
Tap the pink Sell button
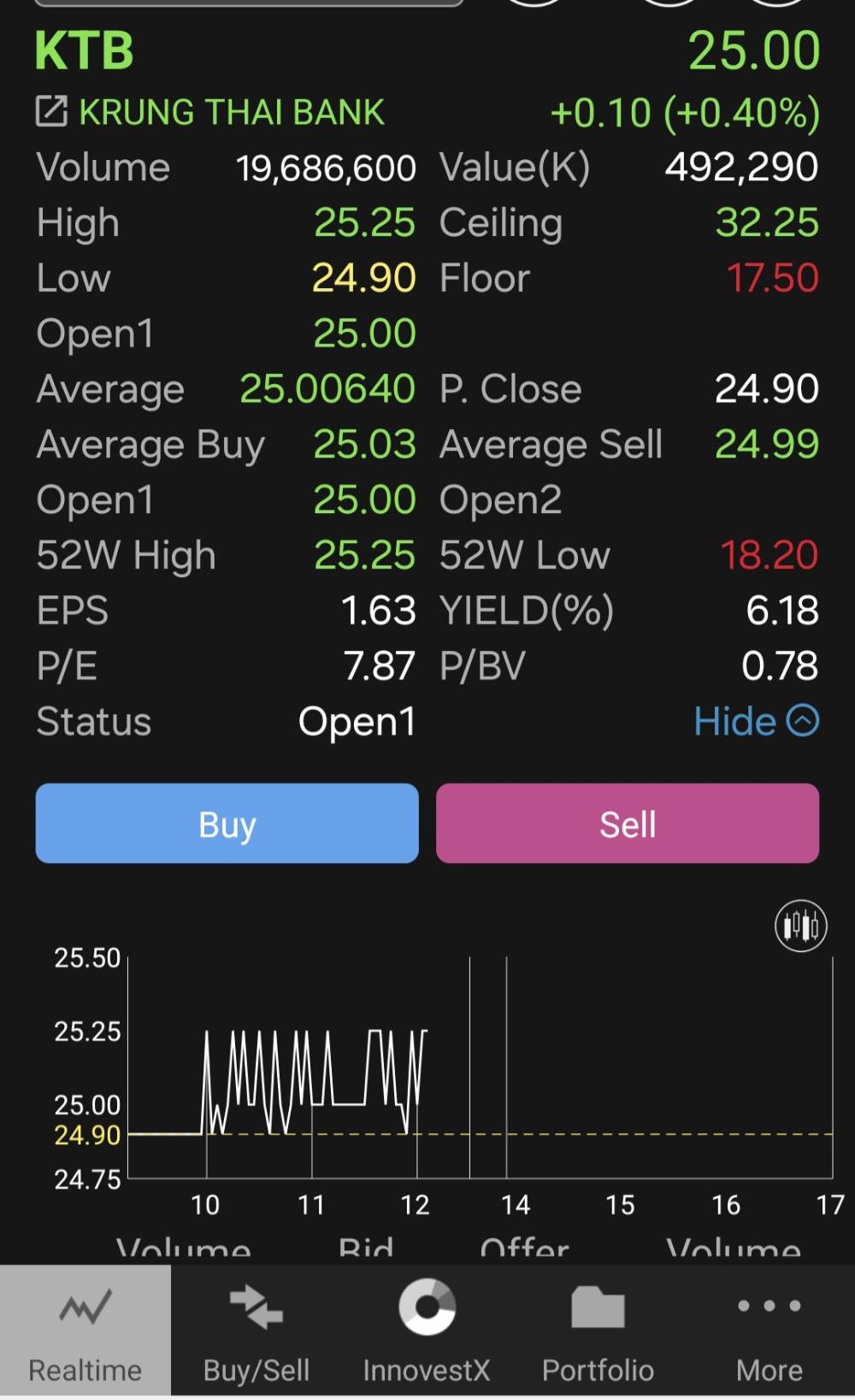pyautogui.click(x=628, y=824)
